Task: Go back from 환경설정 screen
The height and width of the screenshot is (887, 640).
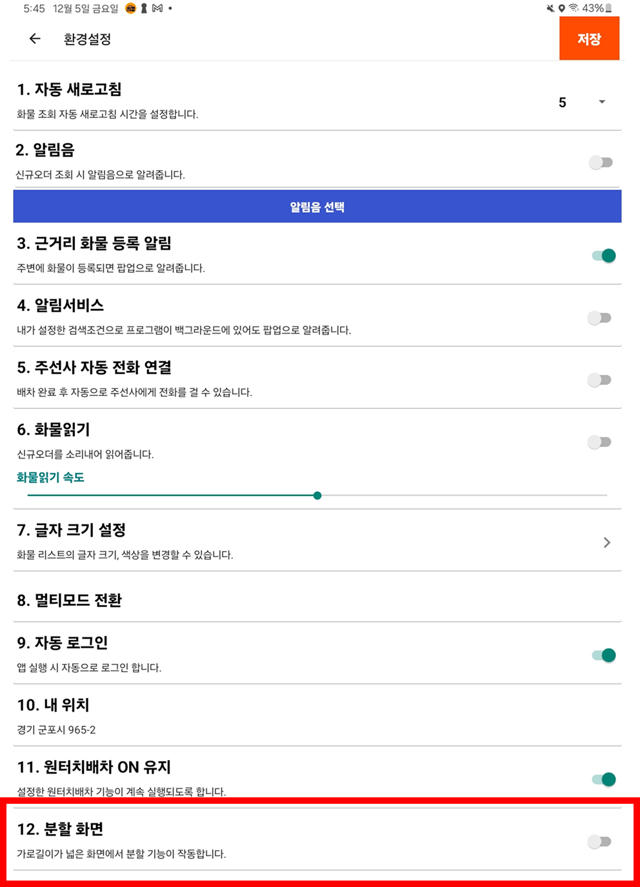Action: pyautogui.click(x=35, y=39)
